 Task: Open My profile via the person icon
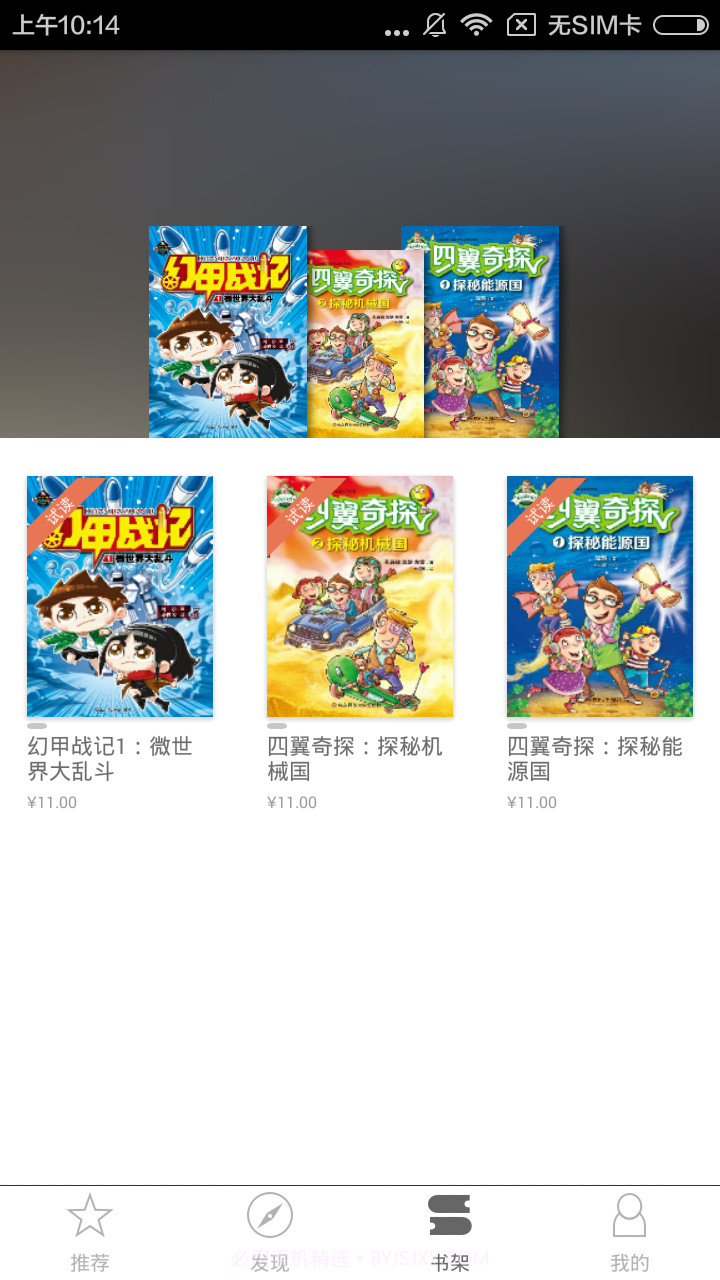630,1215
